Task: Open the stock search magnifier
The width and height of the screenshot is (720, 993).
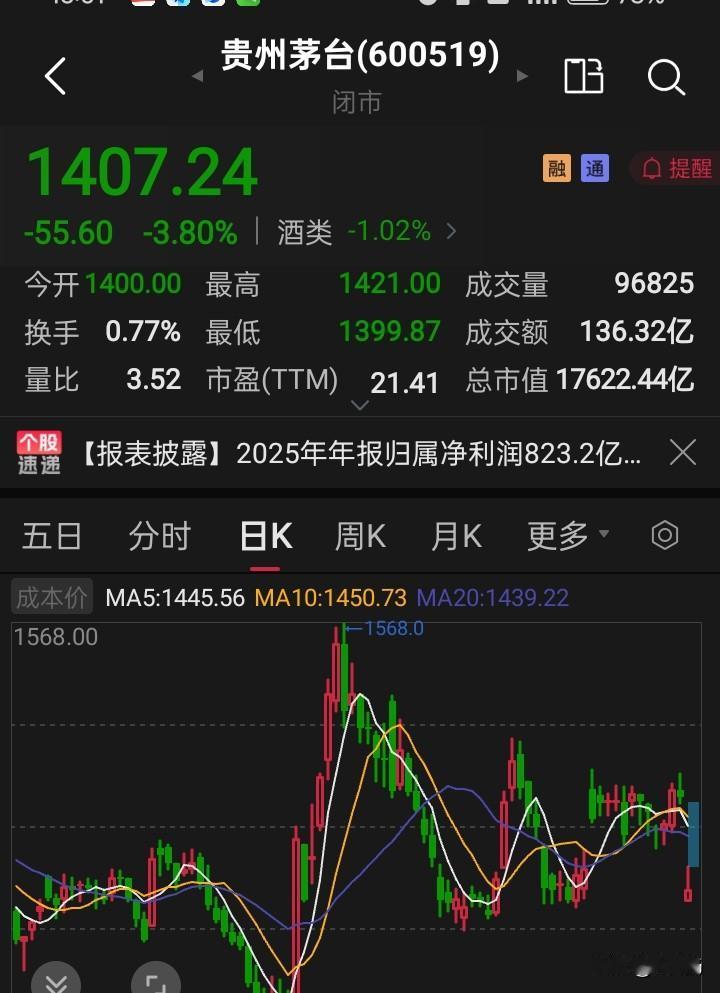Action: point(666,77)
